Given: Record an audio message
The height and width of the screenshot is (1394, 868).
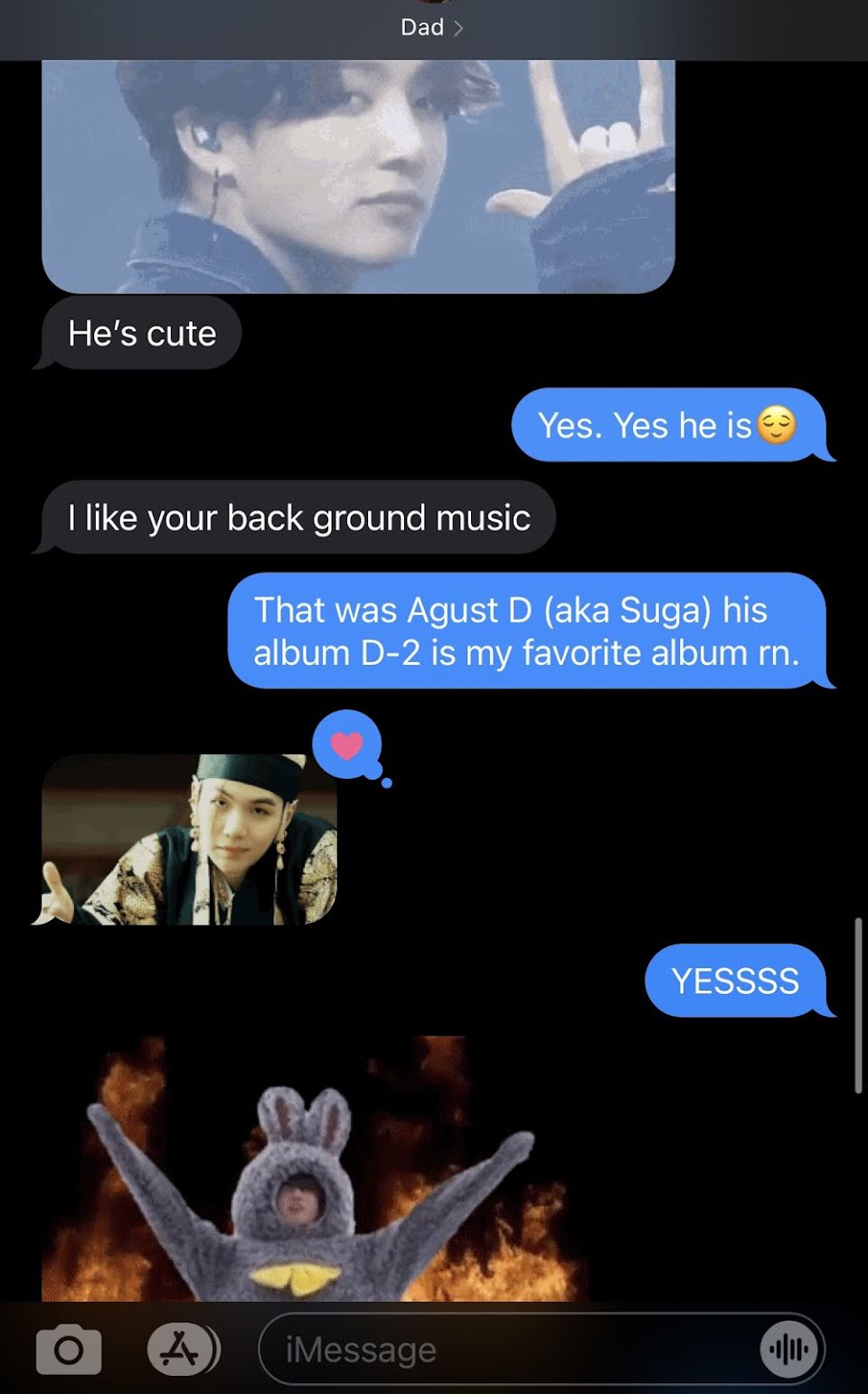Looking at the screenshot, I should point(789,1350).
